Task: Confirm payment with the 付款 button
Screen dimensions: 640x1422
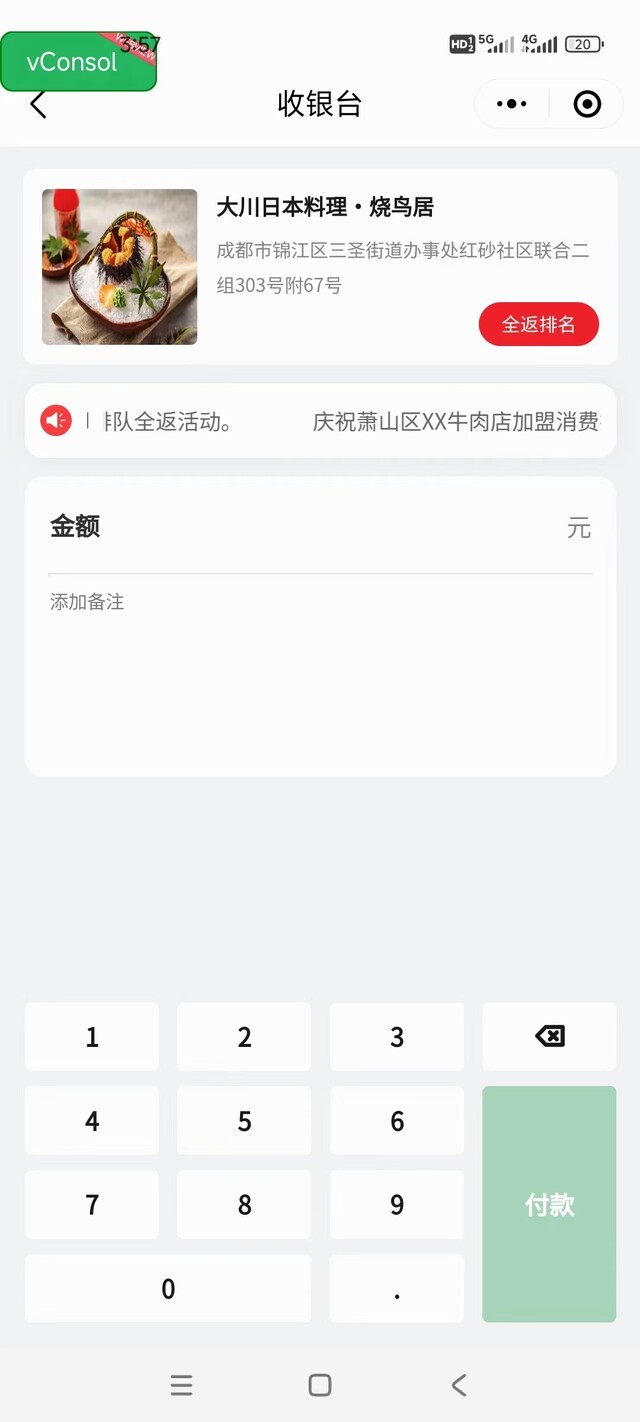Action: click(549, 1205)
